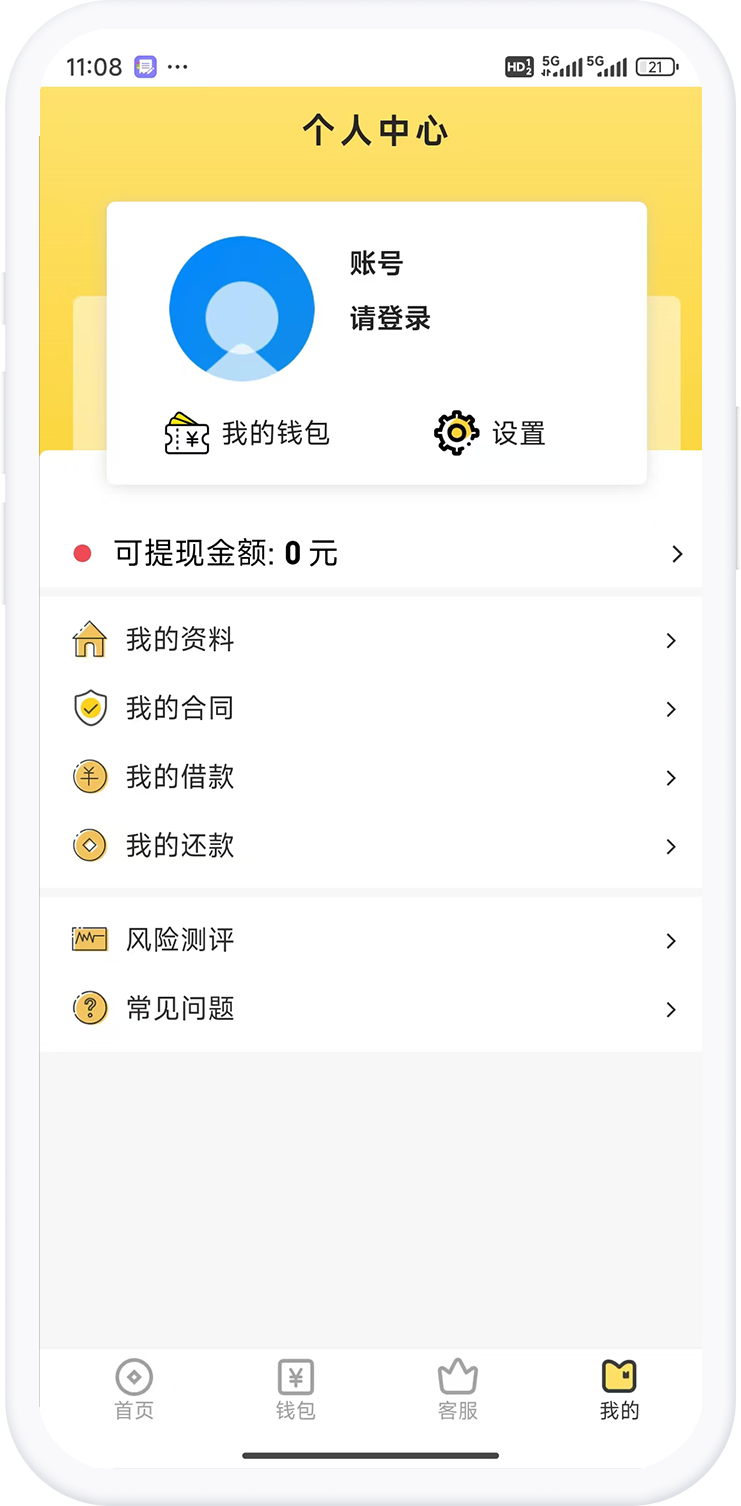Open 我的合同
741x1506 pixels.
pos(371,709)
